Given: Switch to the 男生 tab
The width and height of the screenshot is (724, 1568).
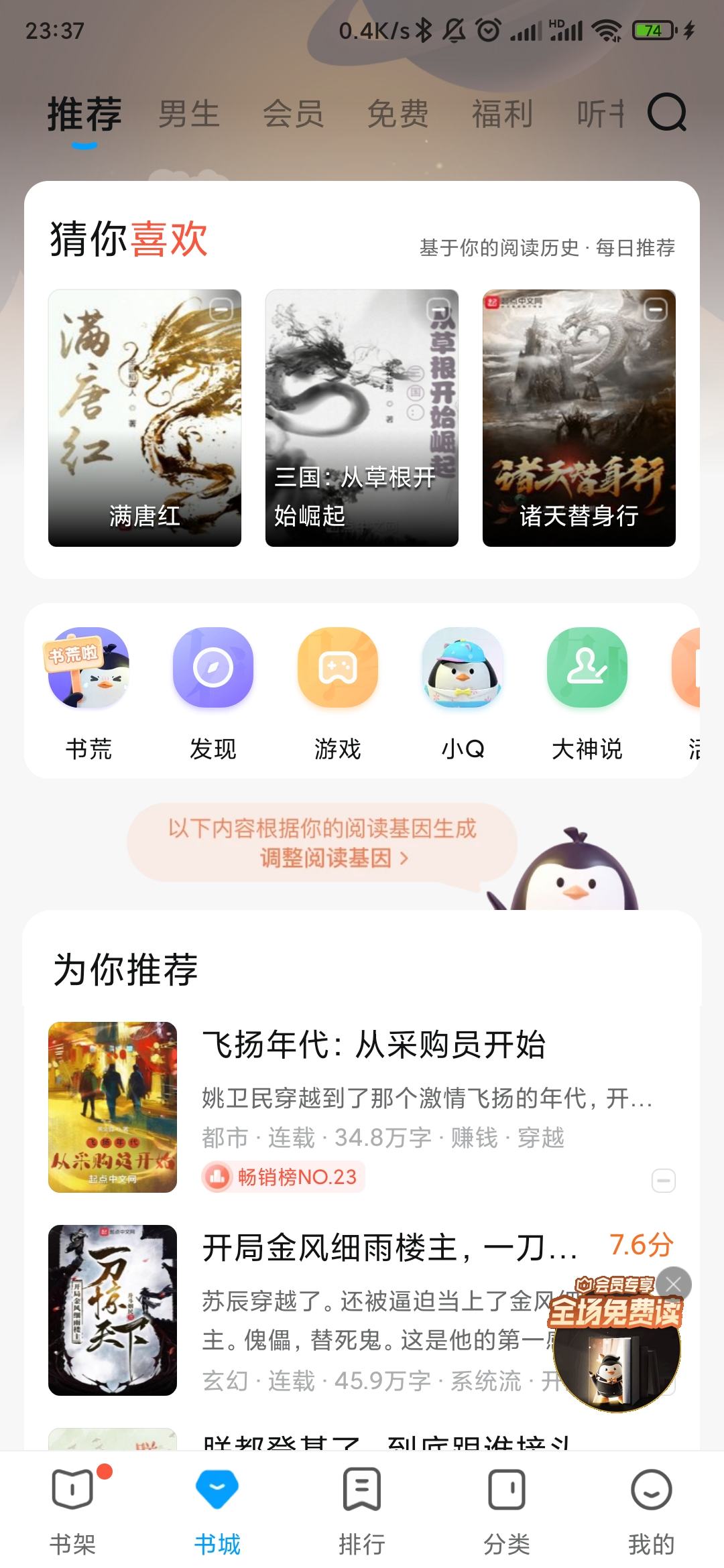Looking at the screenshot, I should click(189, 114).
